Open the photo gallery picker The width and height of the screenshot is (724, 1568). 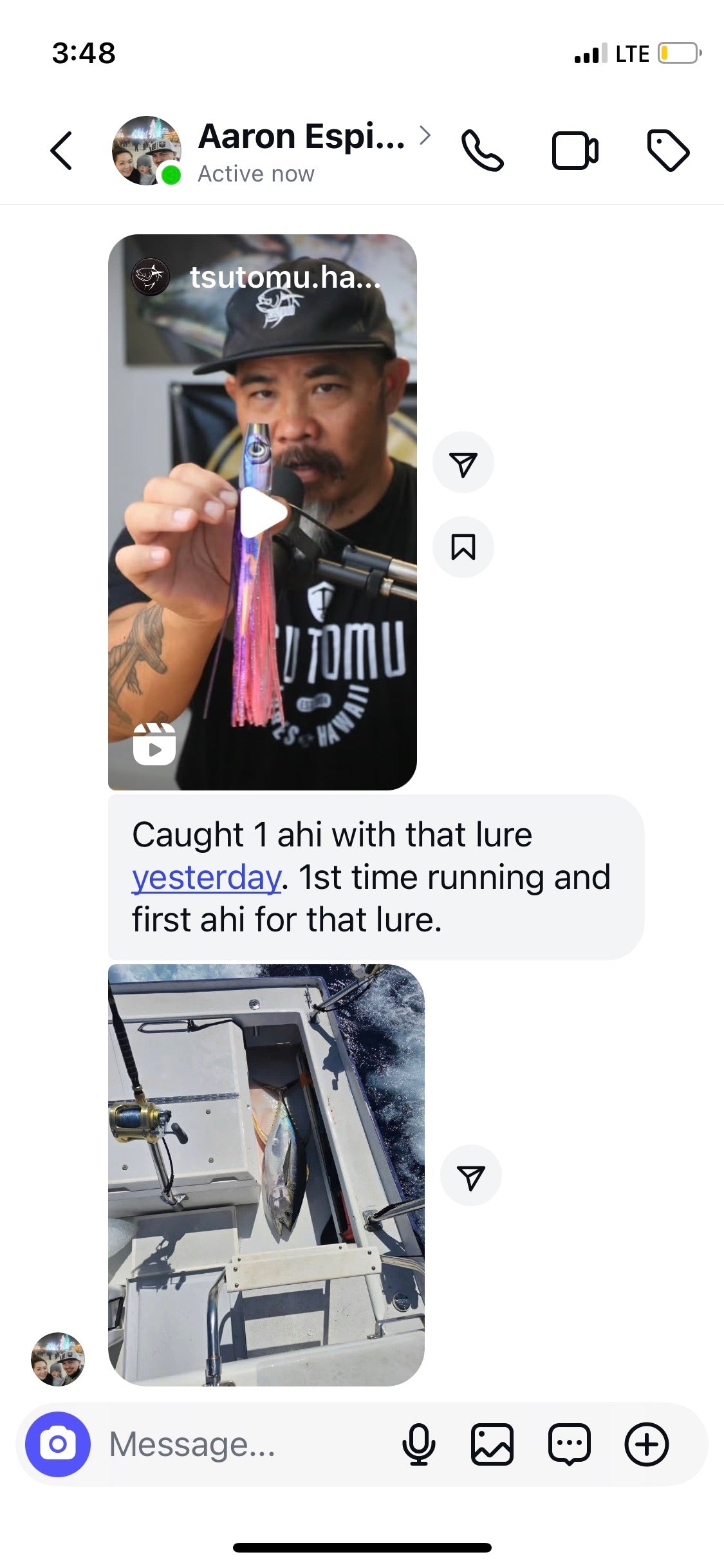[x=492, y=1444]
